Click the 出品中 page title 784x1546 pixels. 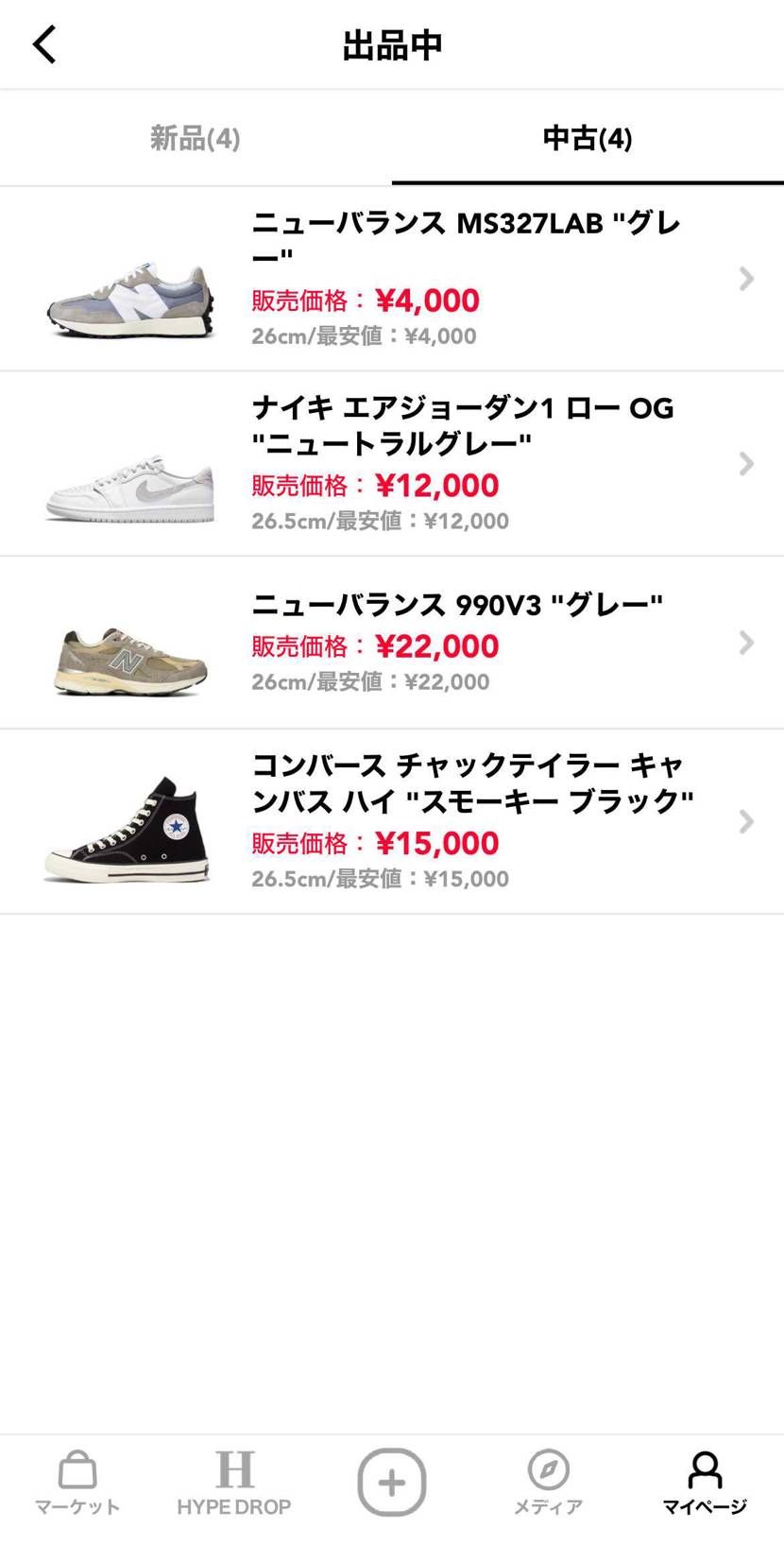(x=392, y=43)
